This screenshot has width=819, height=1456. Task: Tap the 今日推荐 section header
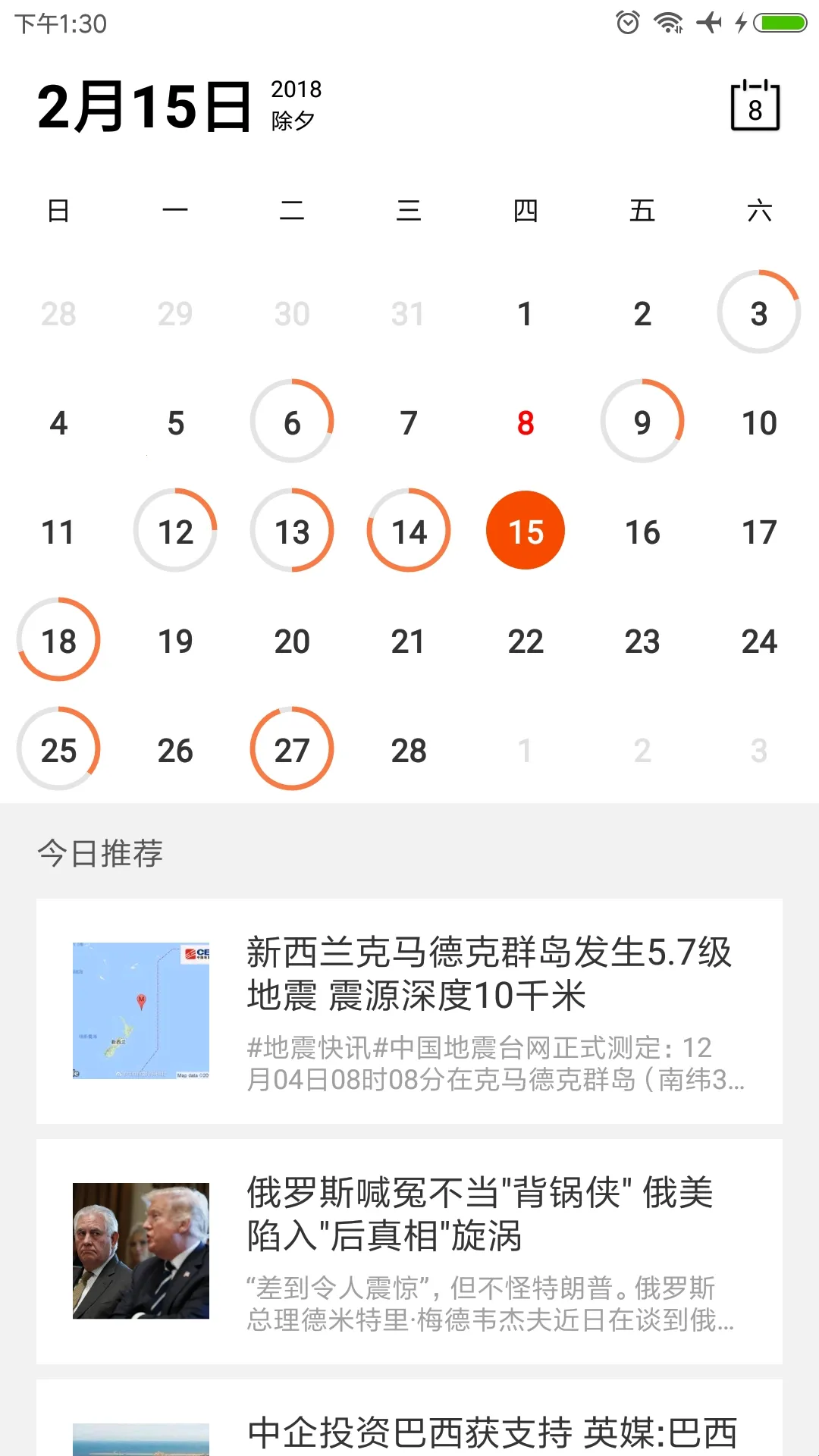101,854
